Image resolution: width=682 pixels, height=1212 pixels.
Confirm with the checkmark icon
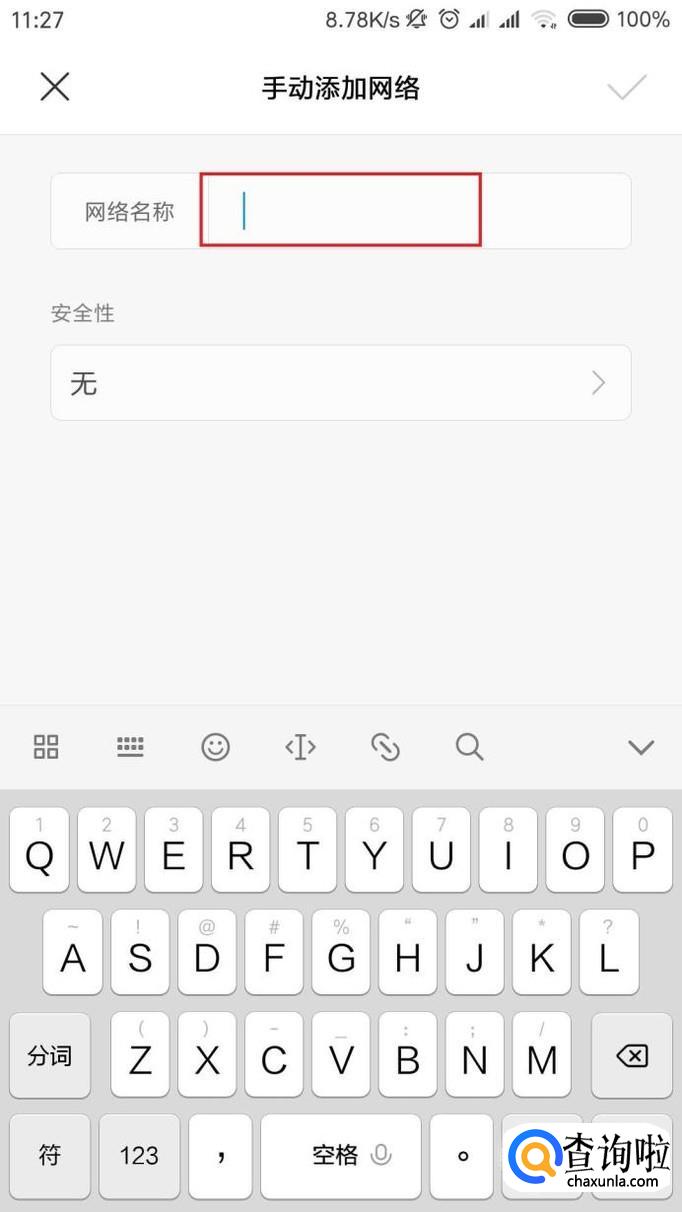pos(627,87)
